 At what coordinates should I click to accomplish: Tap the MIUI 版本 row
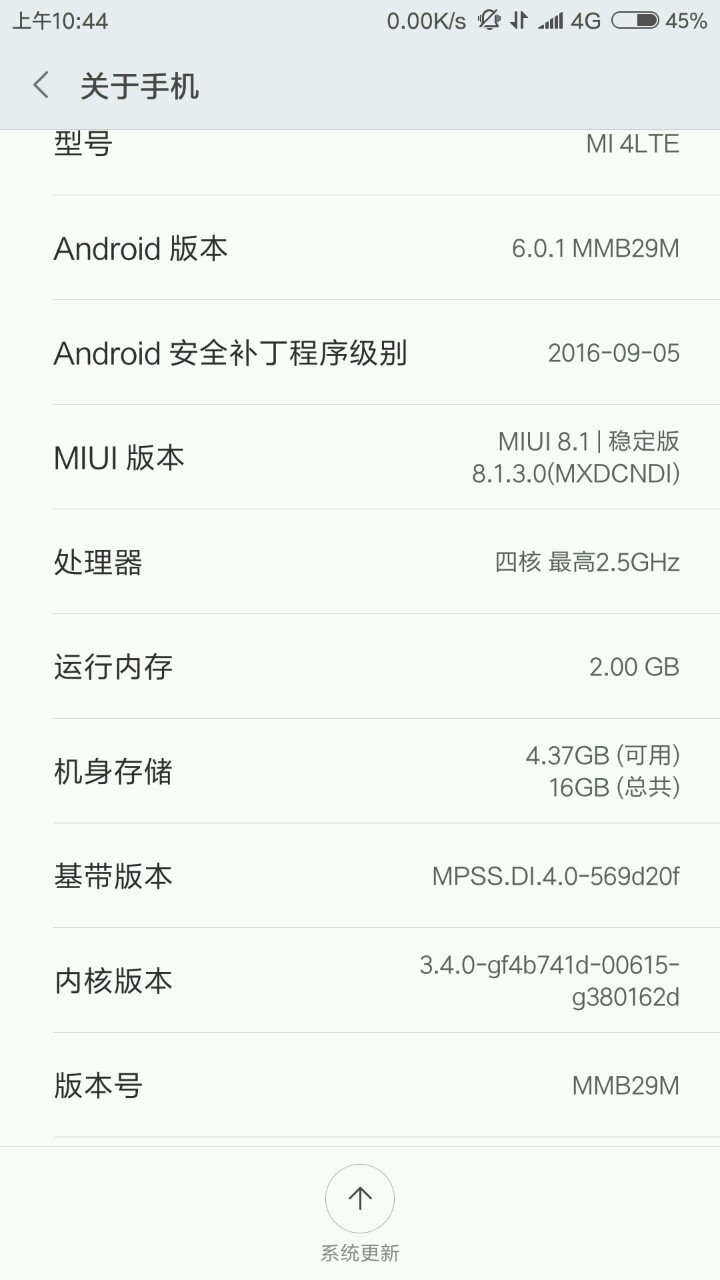pos(360,457)
